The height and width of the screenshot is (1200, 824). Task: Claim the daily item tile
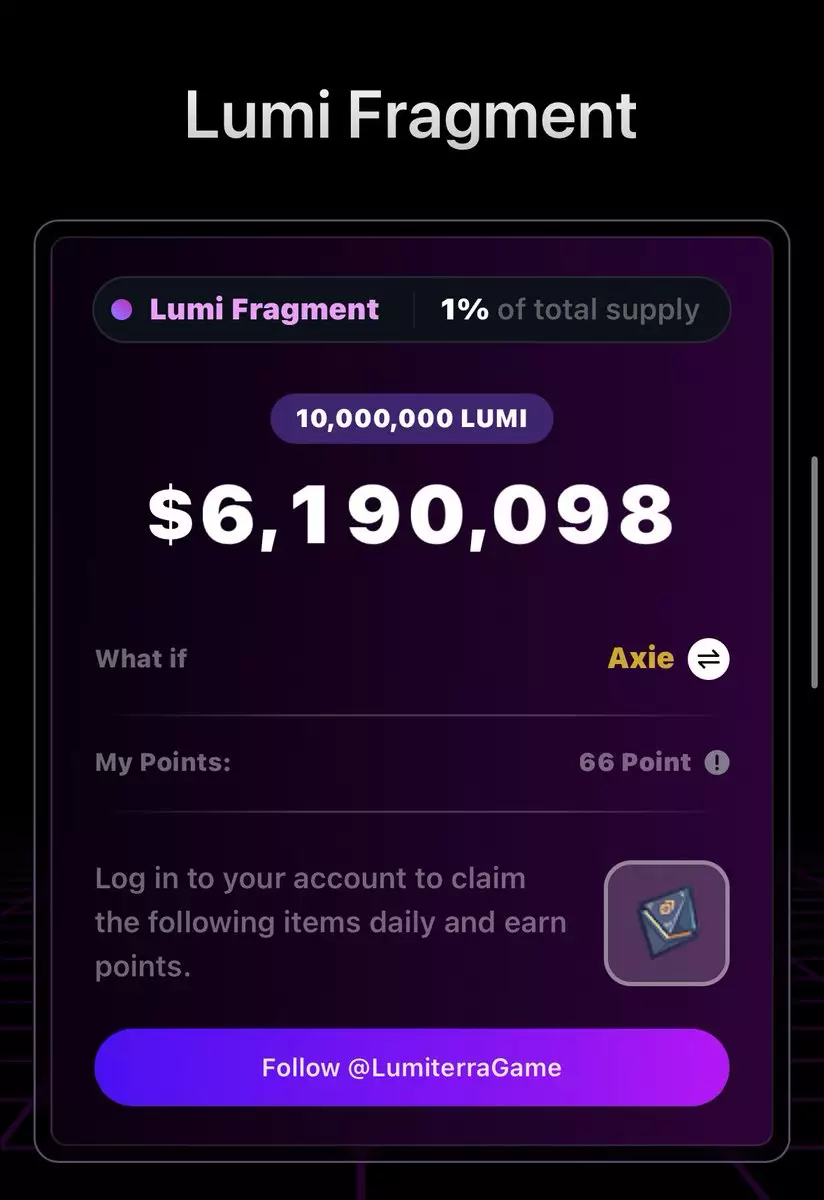click(667, 922)
